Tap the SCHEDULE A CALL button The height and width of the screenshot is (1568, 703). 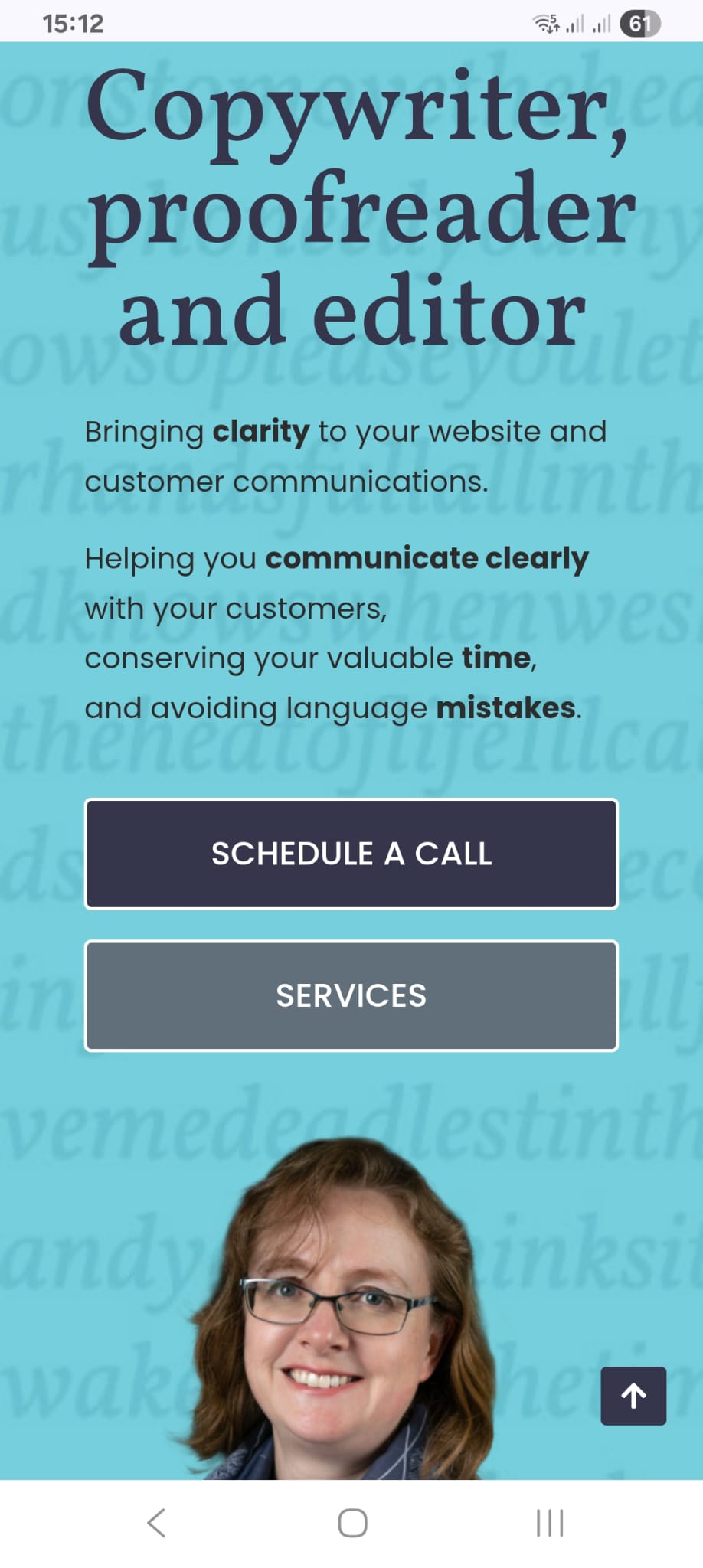tap(351, 854)
